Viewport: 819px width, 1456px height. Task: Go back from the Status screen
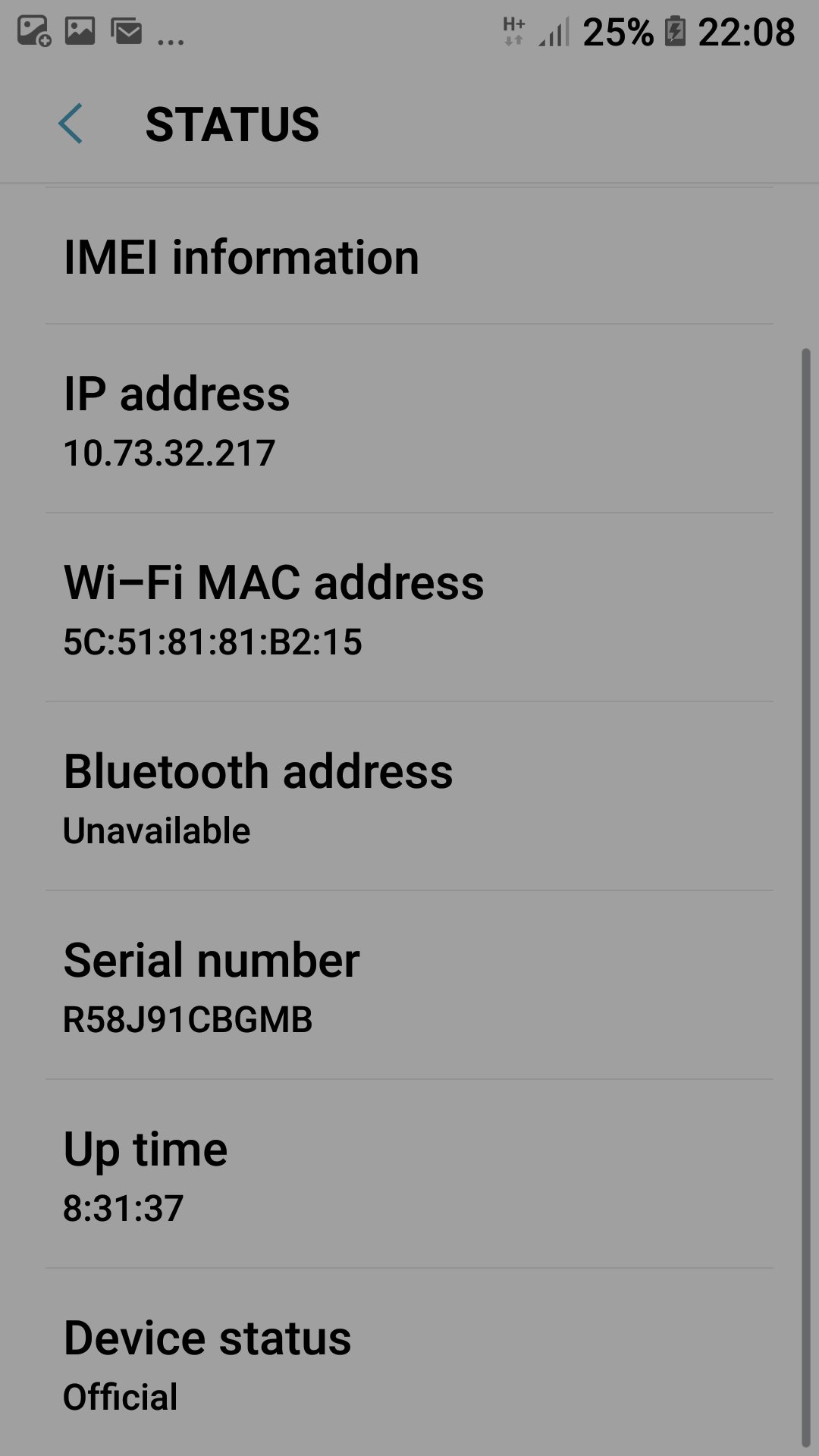point(71,124)
